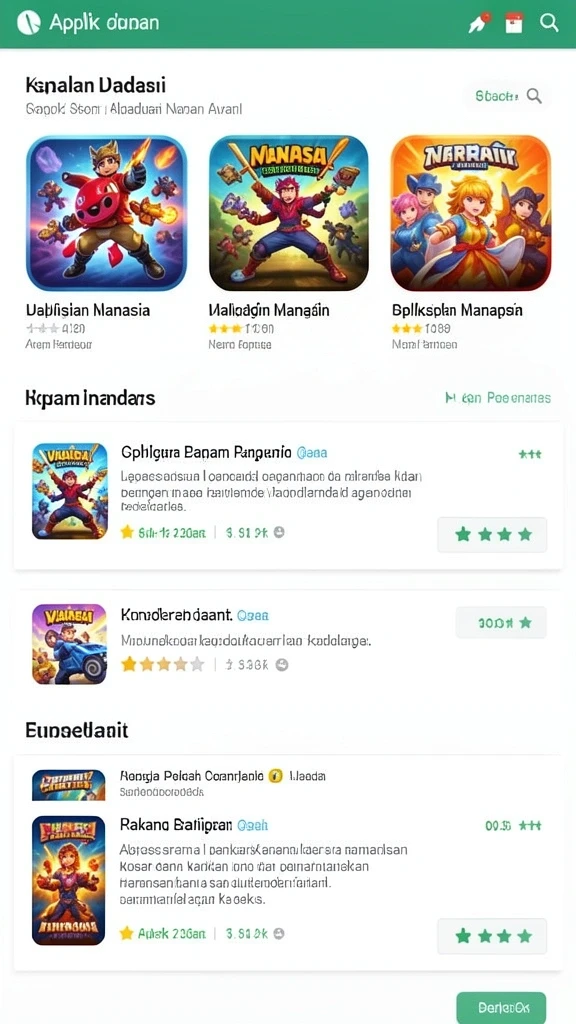
Task: Tap the four-star button on Rakano Batiipran
Action: 492,936
